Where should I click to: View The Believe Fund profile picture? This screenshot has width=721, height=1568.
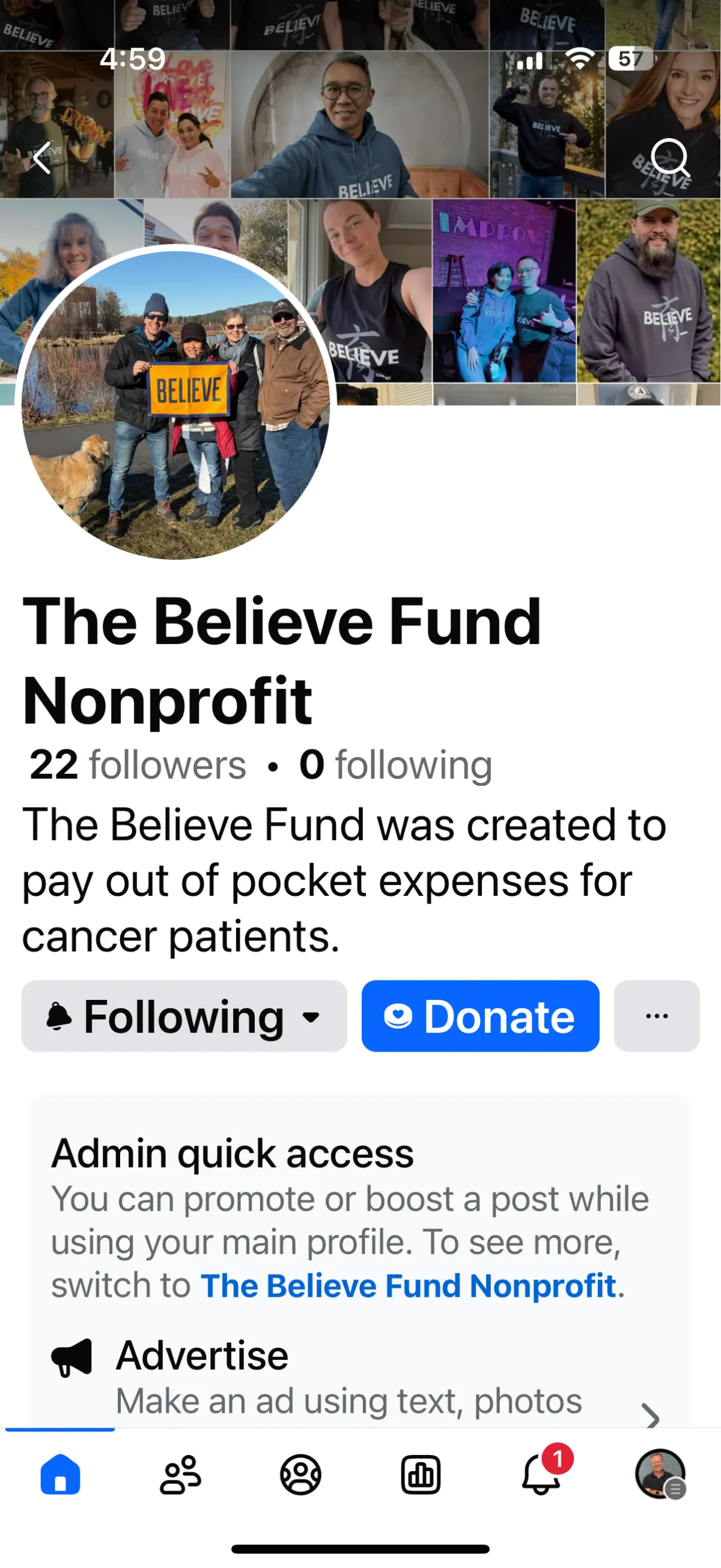(176, 403)
